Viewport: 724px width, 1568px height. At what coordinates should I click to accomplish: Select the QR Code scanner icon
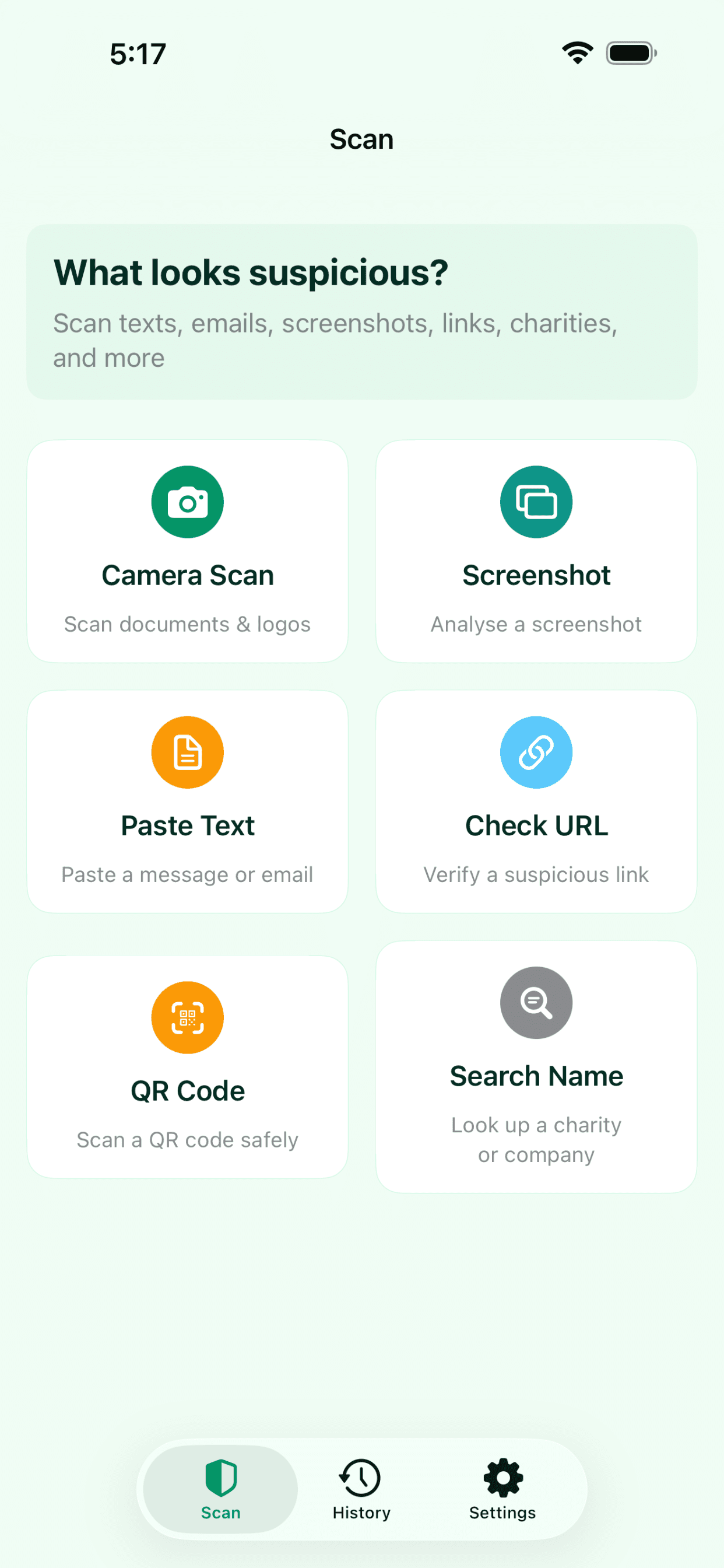pyautogui.click(x=187, y=1017)
